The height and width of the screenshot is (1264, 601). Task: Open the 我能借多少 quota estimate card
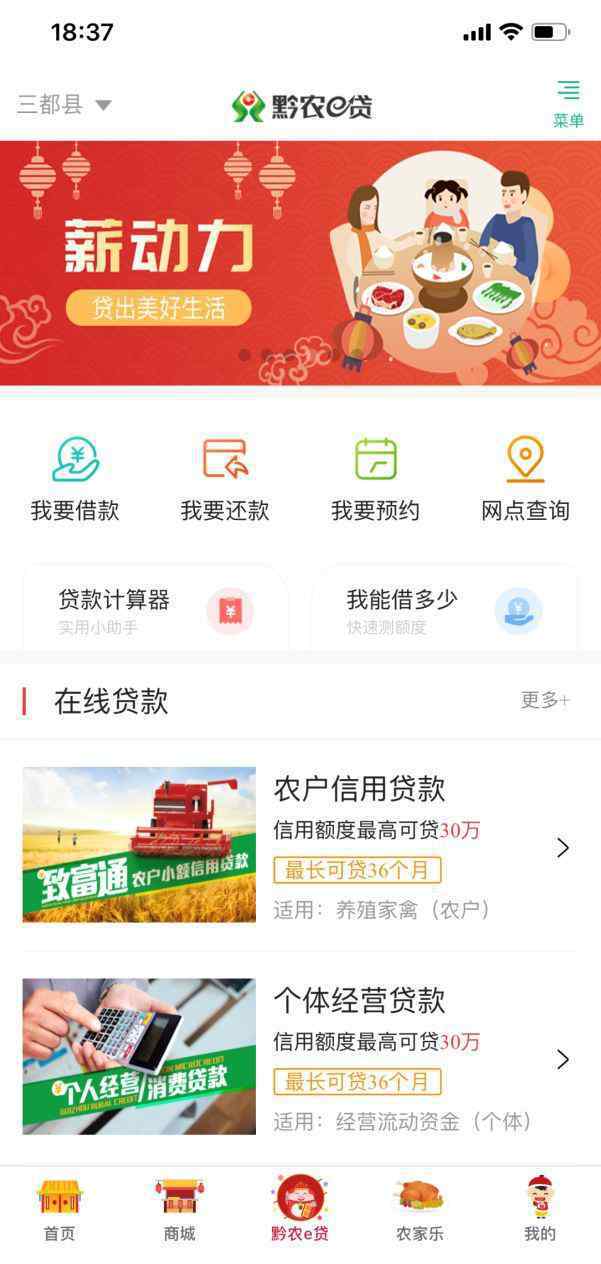tap(444, 611)
